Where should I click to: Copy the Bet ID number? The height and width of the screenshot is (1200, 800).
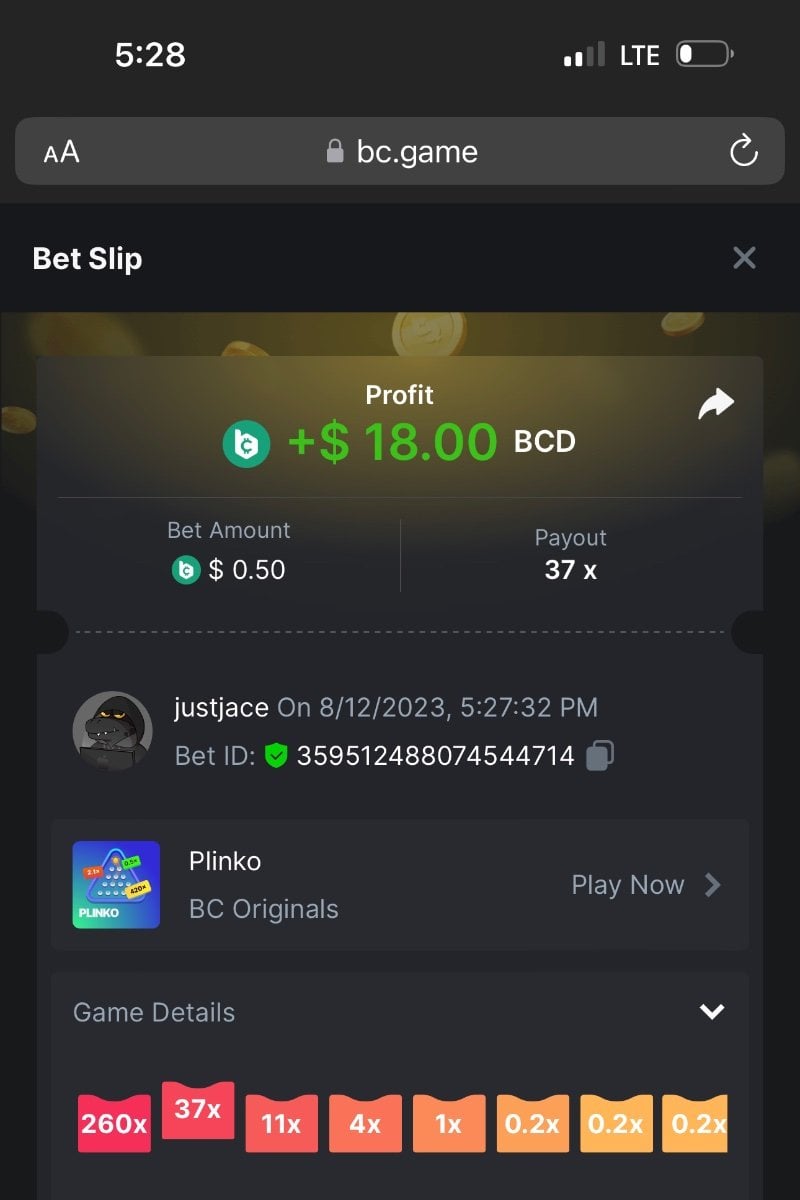coord(600,755)
